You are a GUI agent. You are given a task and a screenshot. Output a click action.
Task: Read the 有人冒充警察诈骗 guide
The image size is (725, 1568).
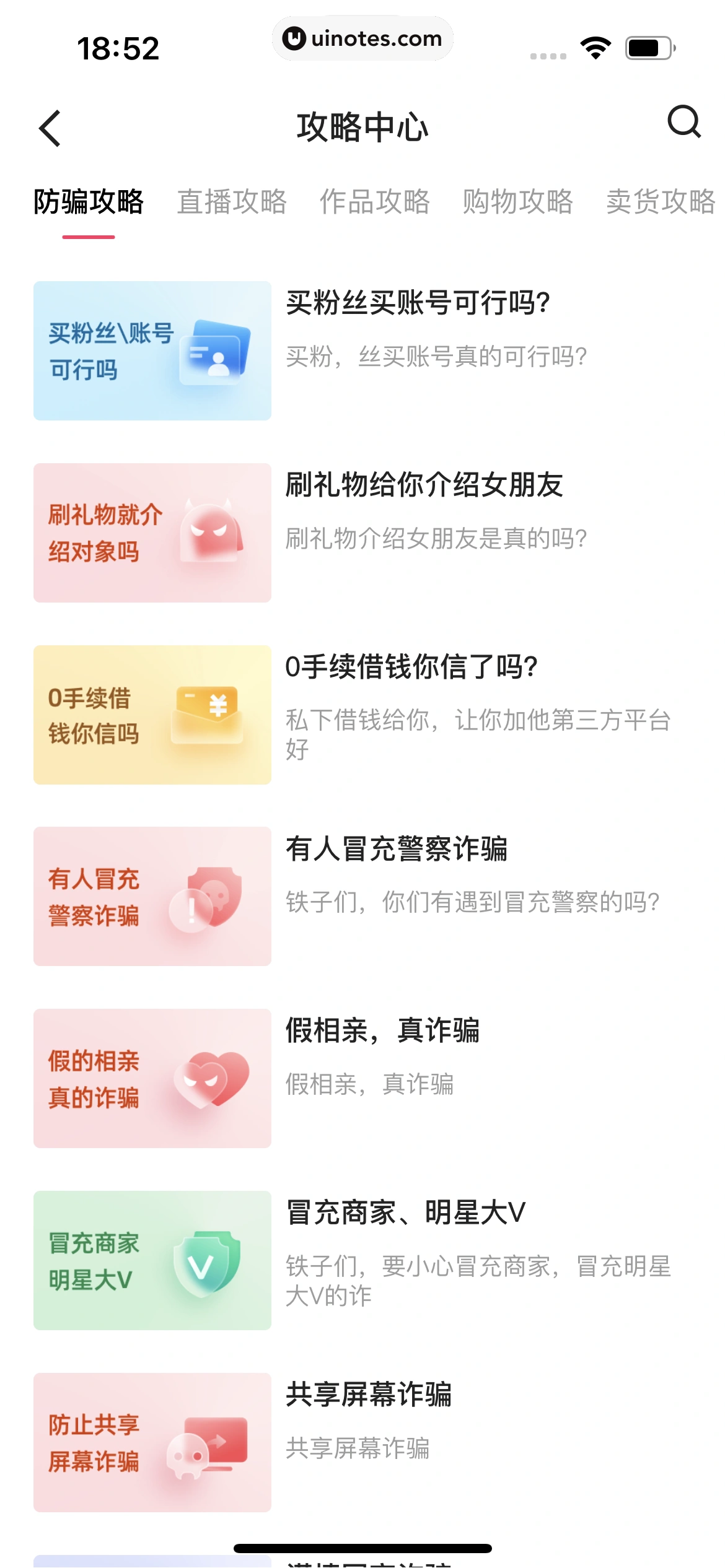tap(397, 849)
